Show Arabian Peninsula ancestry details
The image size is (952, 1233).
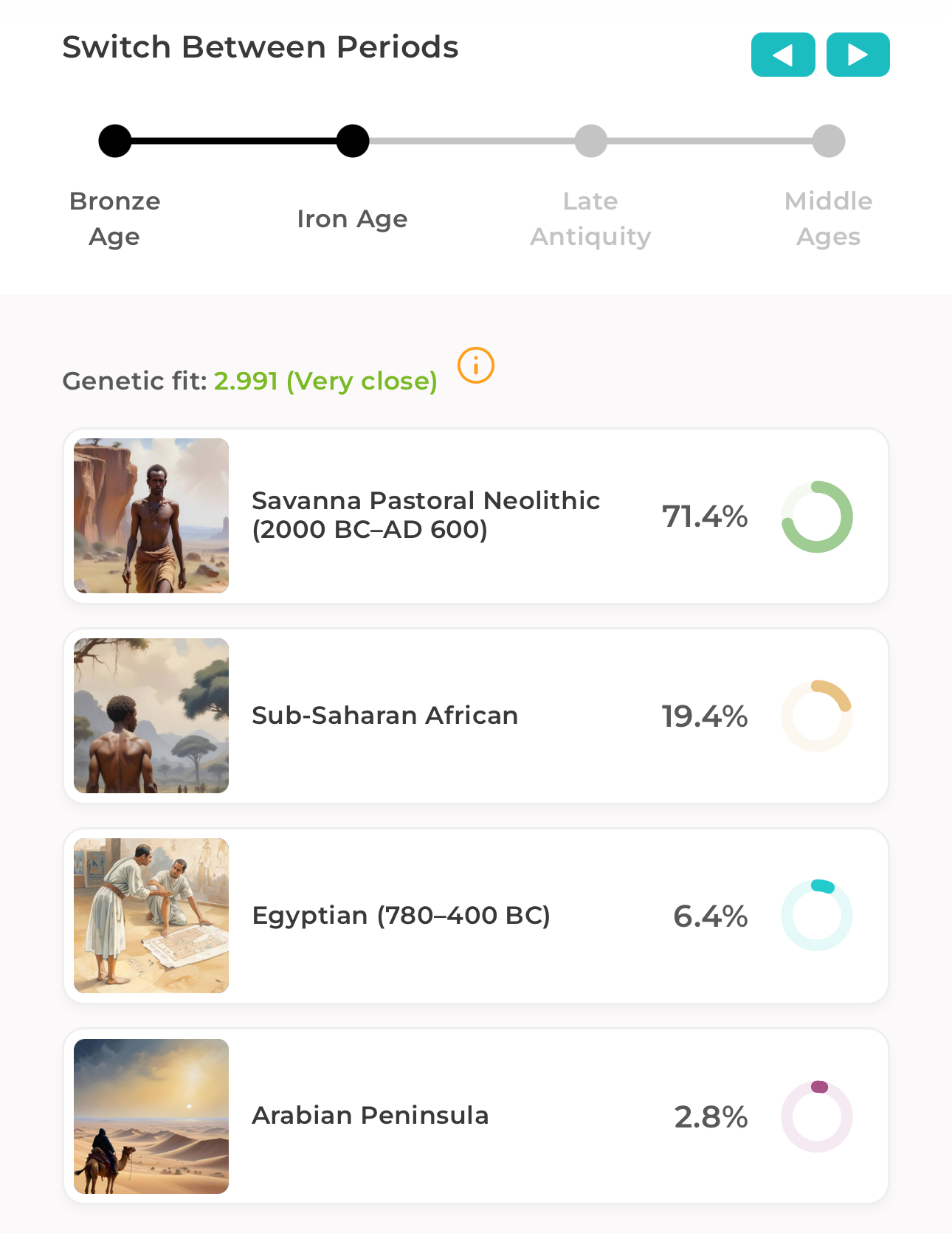[476, 1116]
